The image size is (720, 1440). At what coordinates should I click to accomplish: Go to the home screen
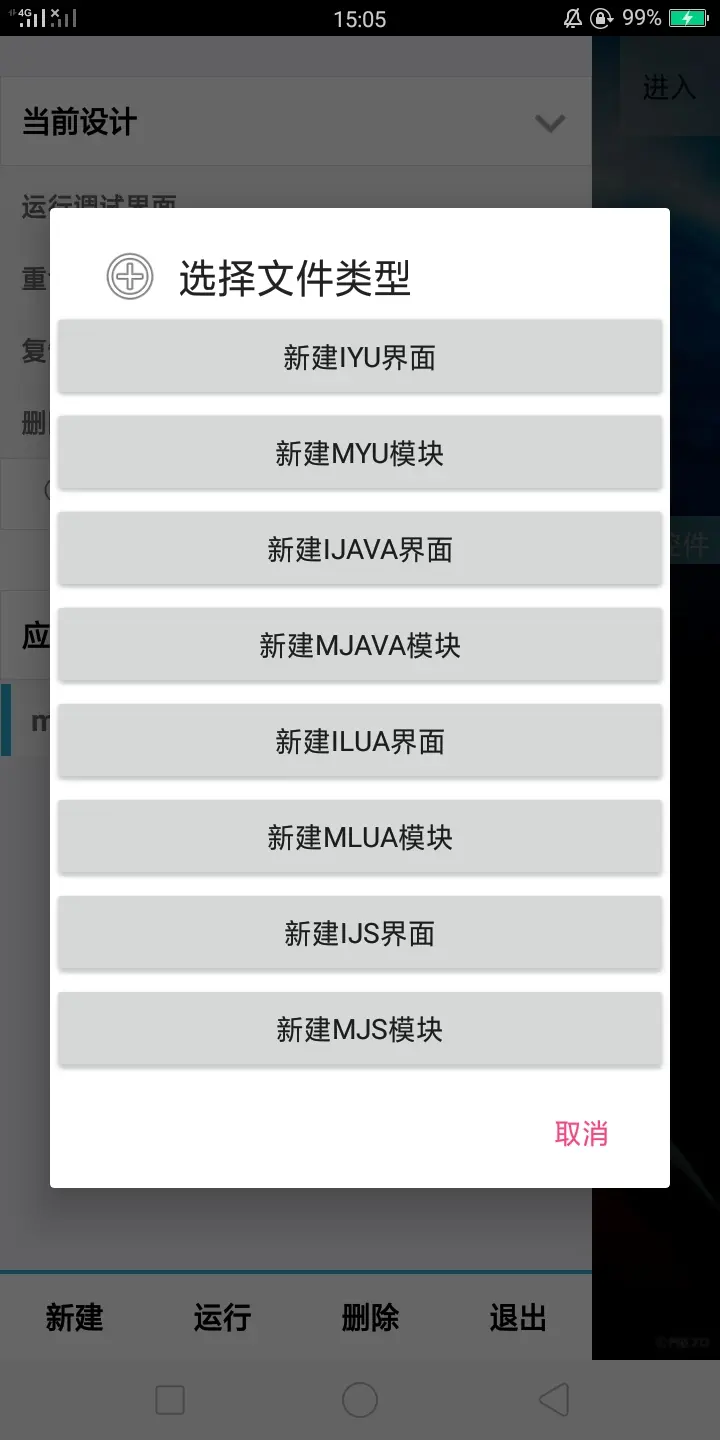(x=360, y=1400)
